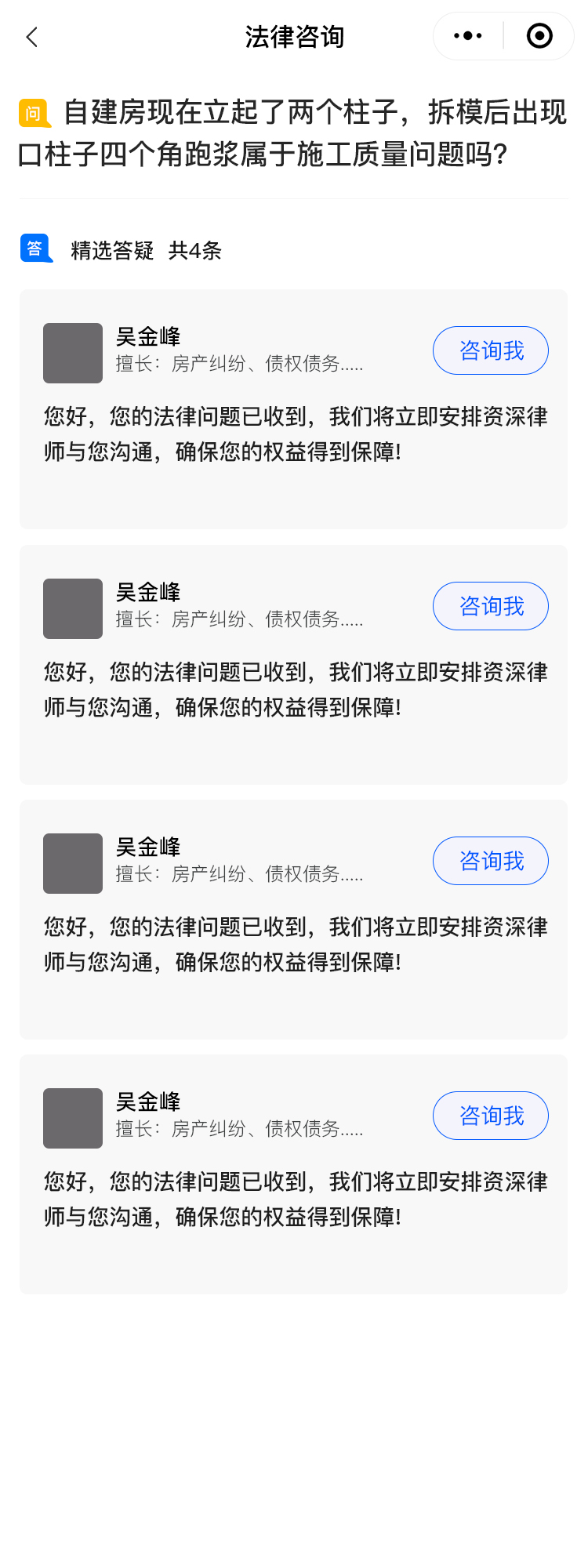Choose 咨询我 in the third answer card

(491, 861)
